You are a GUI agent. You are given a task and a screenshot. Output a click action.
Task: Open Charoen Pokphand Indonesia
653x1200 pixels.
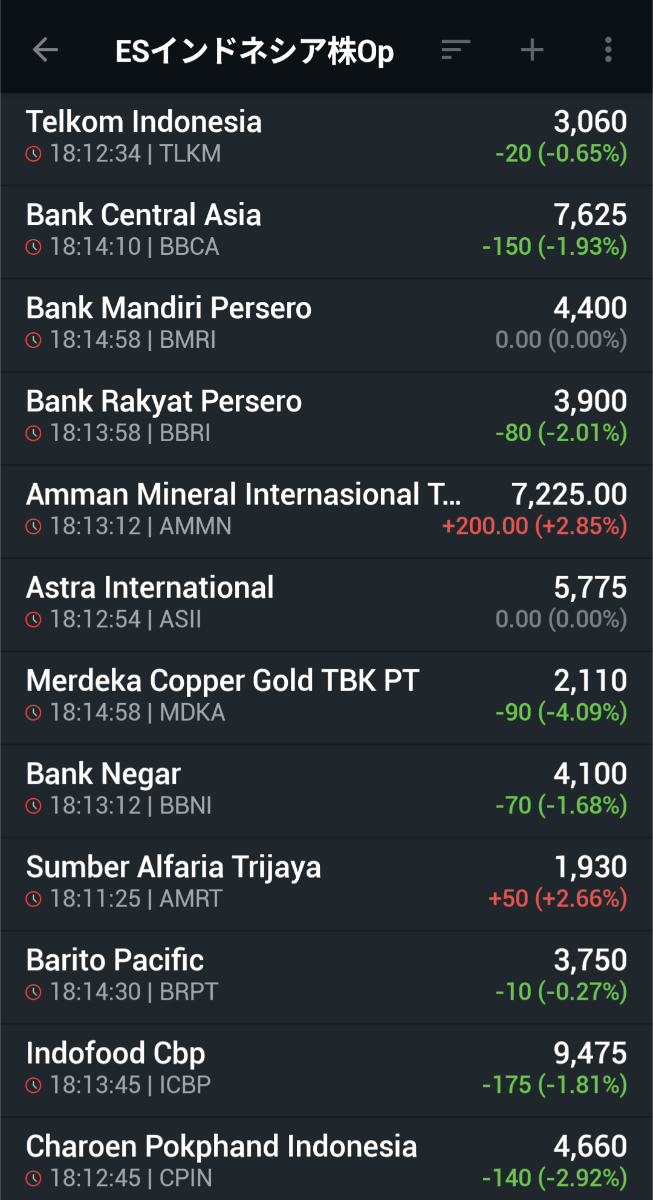[x=326, y=1160]
